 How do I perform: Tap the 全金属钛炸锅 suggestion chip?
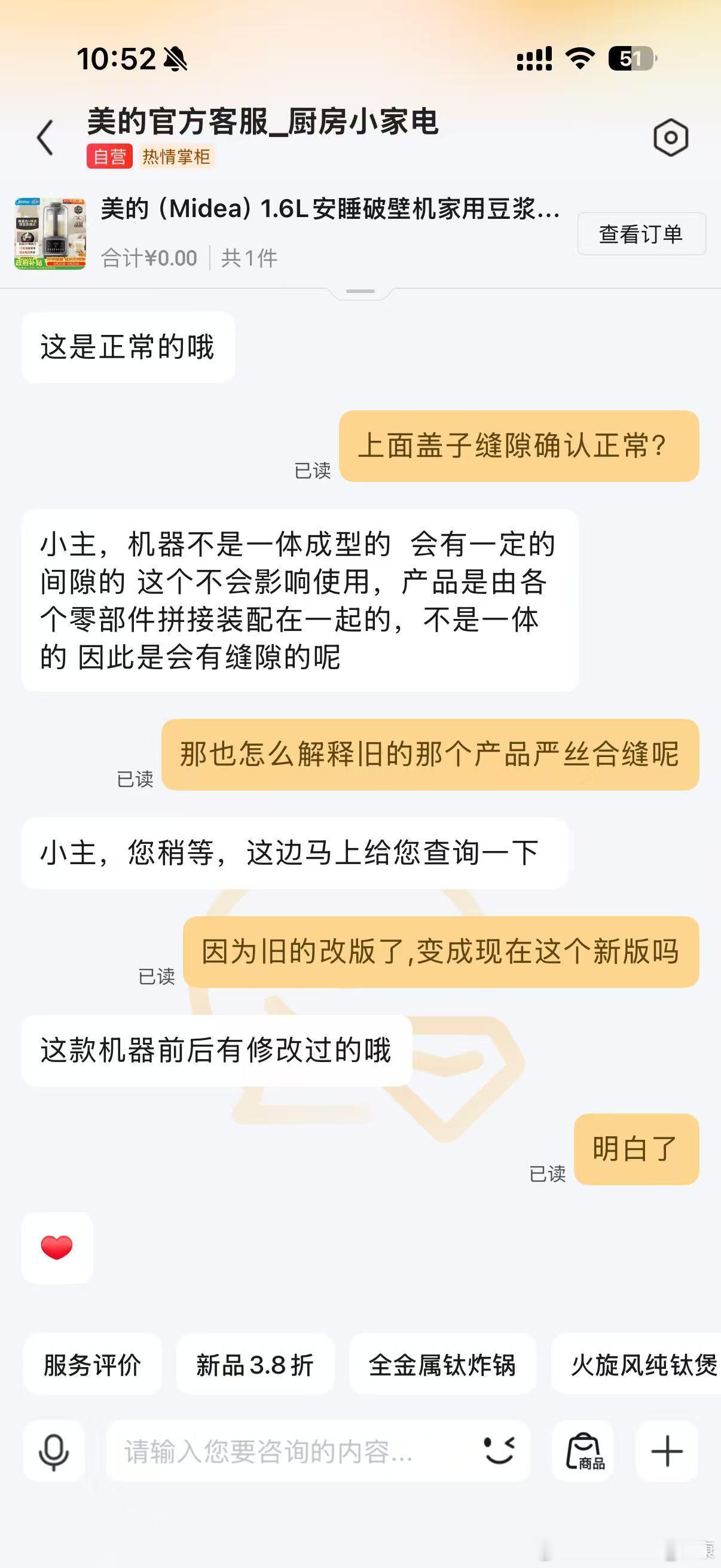click(x=442, y=1365)
